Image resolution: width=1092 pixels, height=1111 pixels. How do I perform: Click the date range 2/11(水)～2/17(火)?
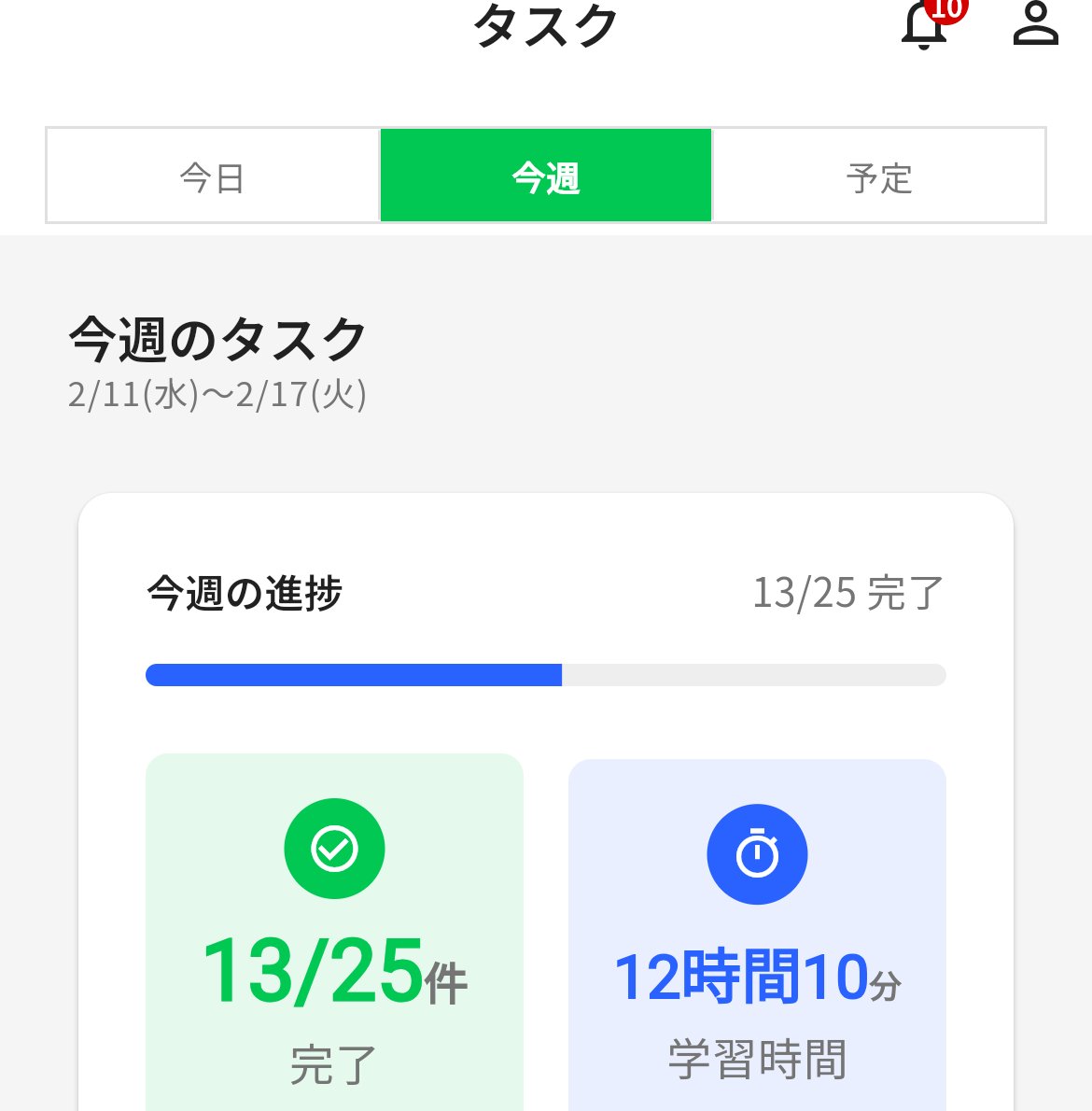pyautogui.click(x=218, y=394)
